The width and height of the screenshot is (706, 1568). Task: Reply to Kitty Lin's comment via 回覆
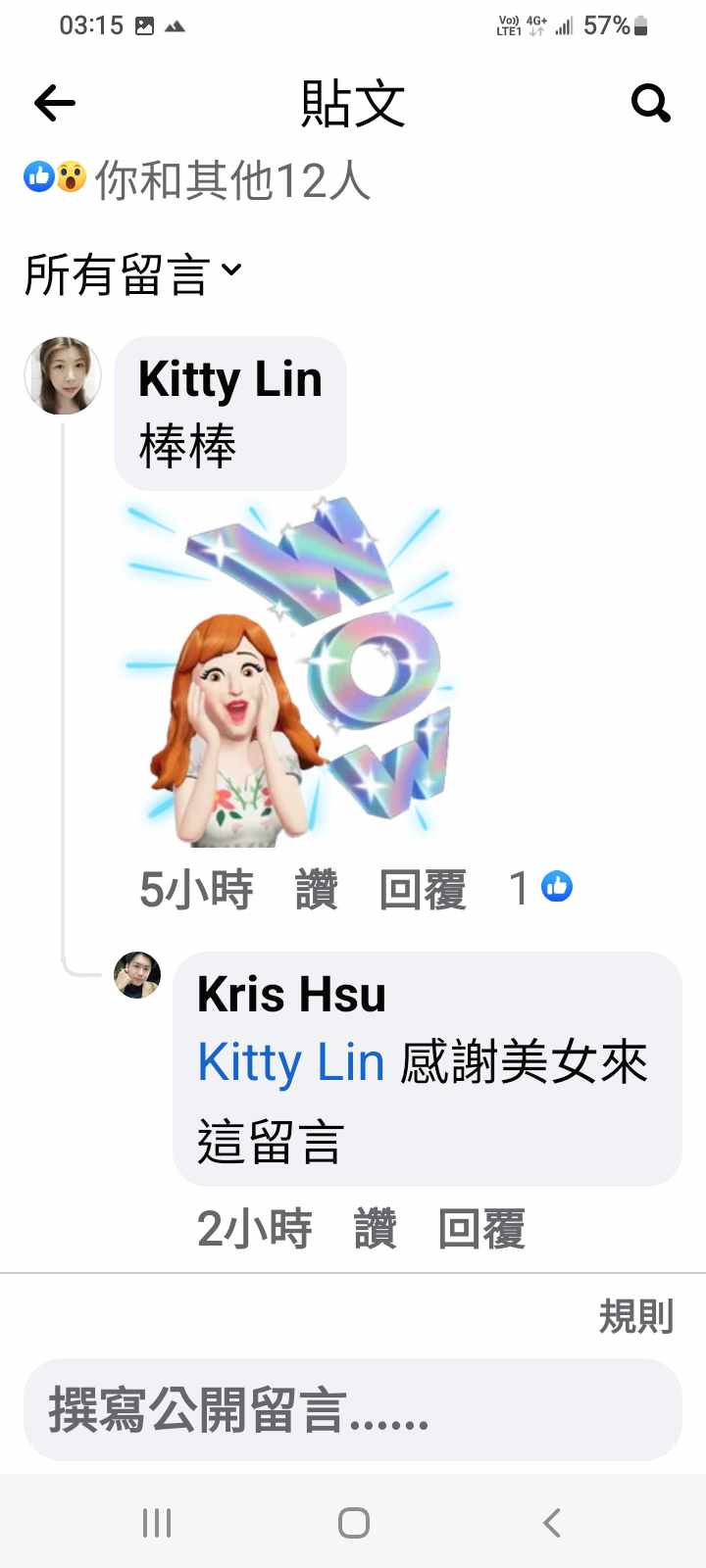click(x=423, y=890)
